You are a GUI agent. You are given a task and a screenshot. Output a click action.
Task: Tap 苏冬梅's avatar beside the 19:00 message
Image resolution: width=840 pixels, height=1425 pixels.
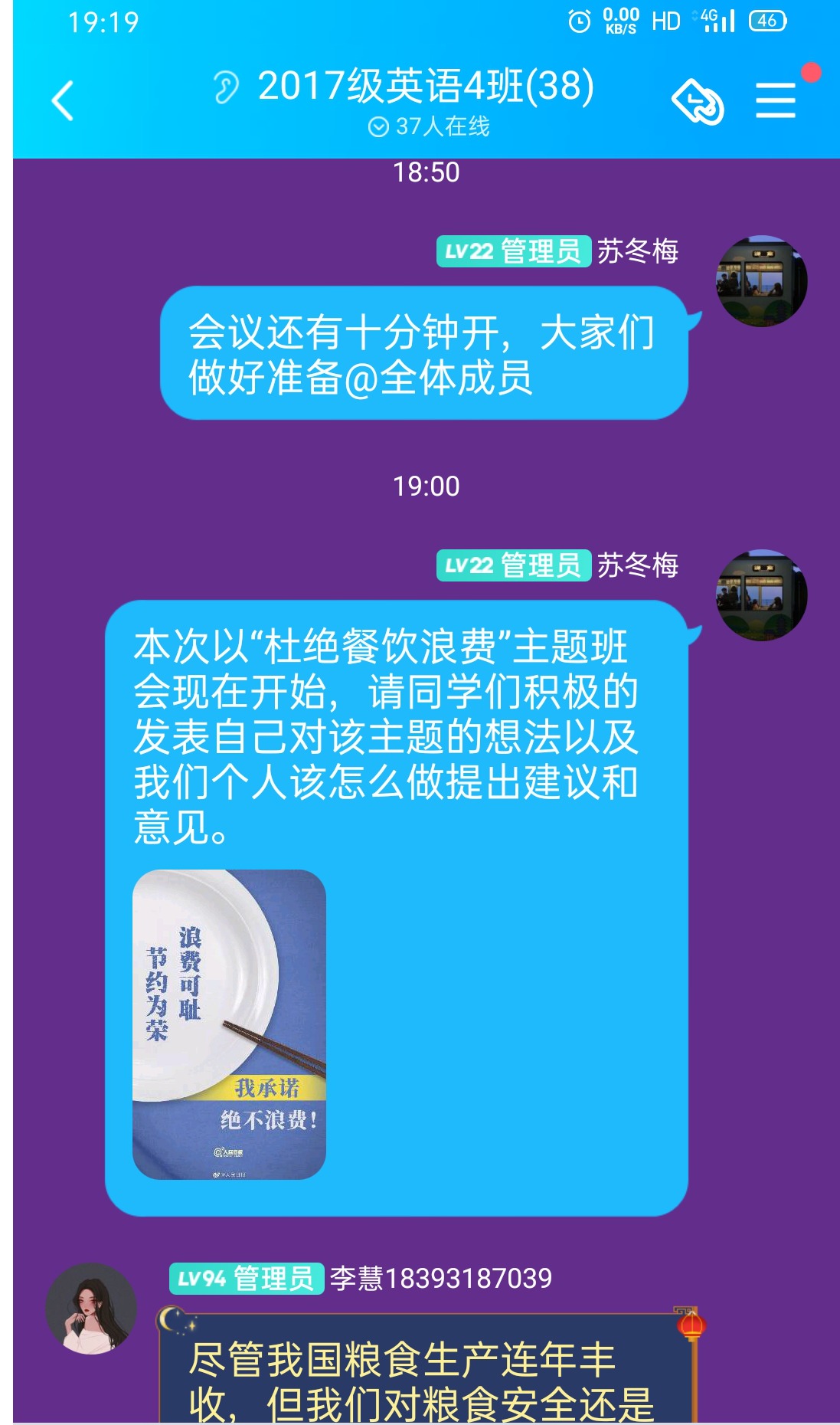pos(761,595)
